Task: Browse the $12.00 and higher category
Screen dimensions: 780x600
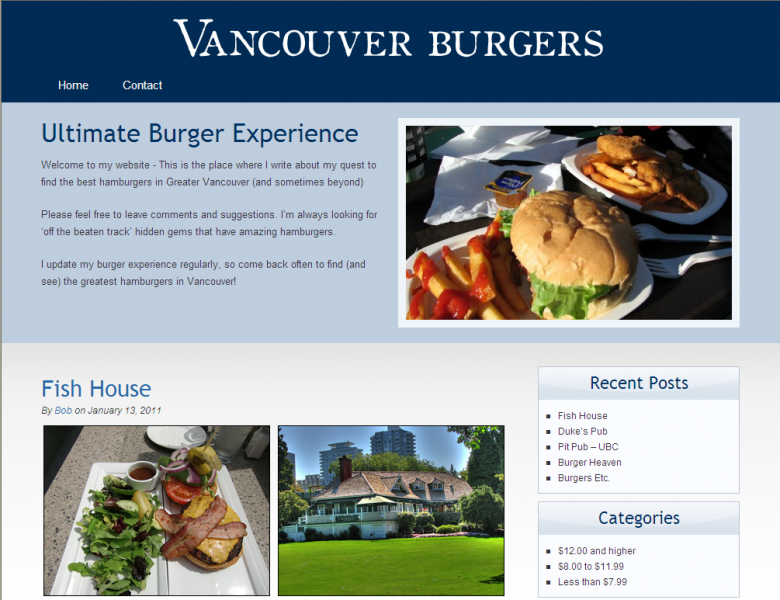Action: click(596, 551)
